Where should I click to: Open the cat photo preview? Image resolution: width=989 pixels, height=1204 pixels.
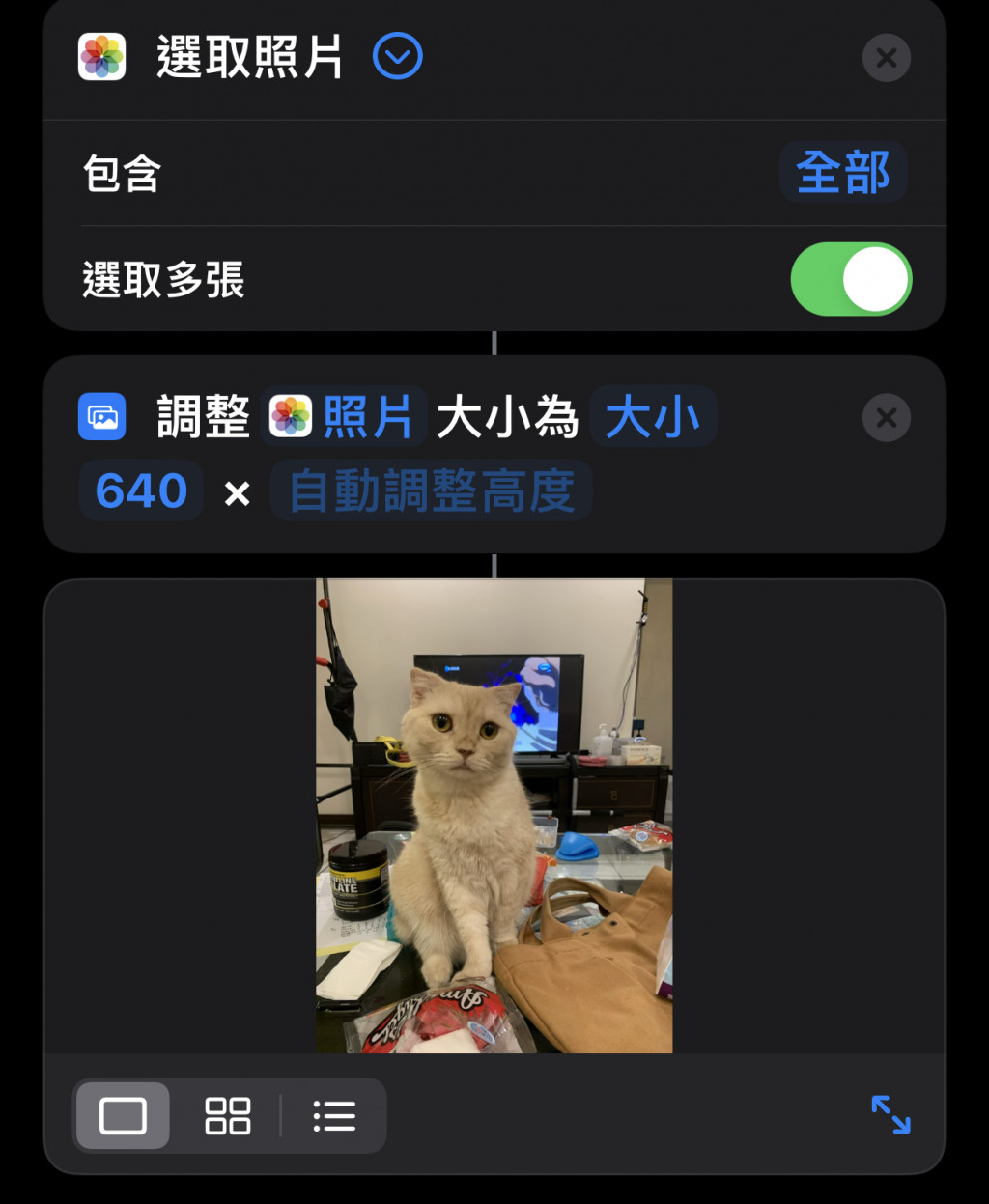494,816
